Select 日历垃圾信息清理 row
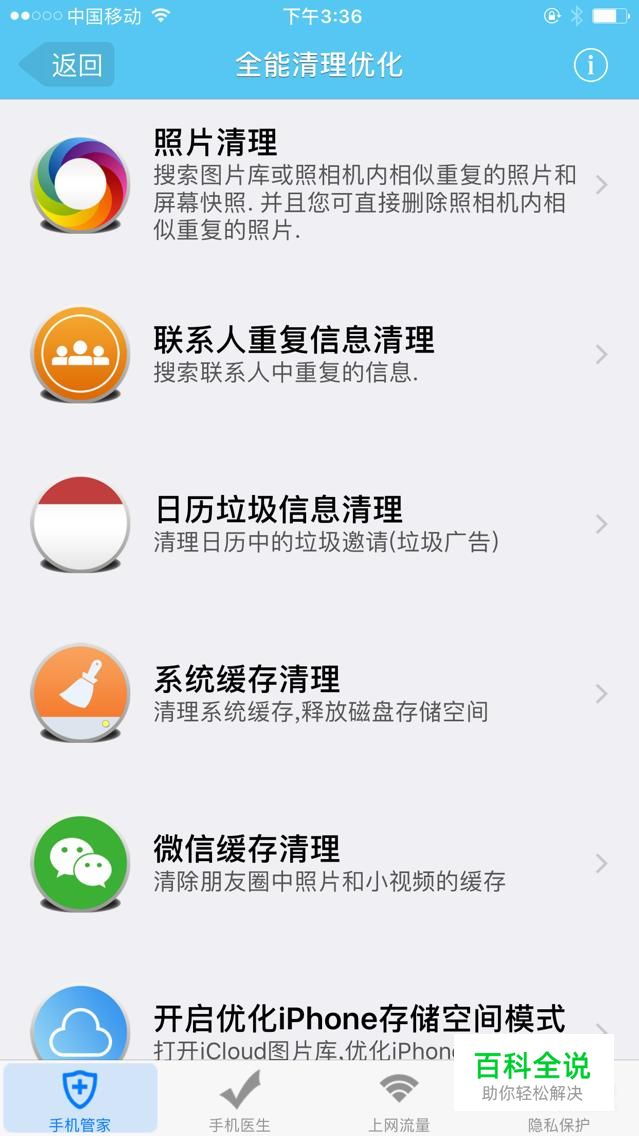The height and width of the screenshot is (1136, 639). pos(320,524)
